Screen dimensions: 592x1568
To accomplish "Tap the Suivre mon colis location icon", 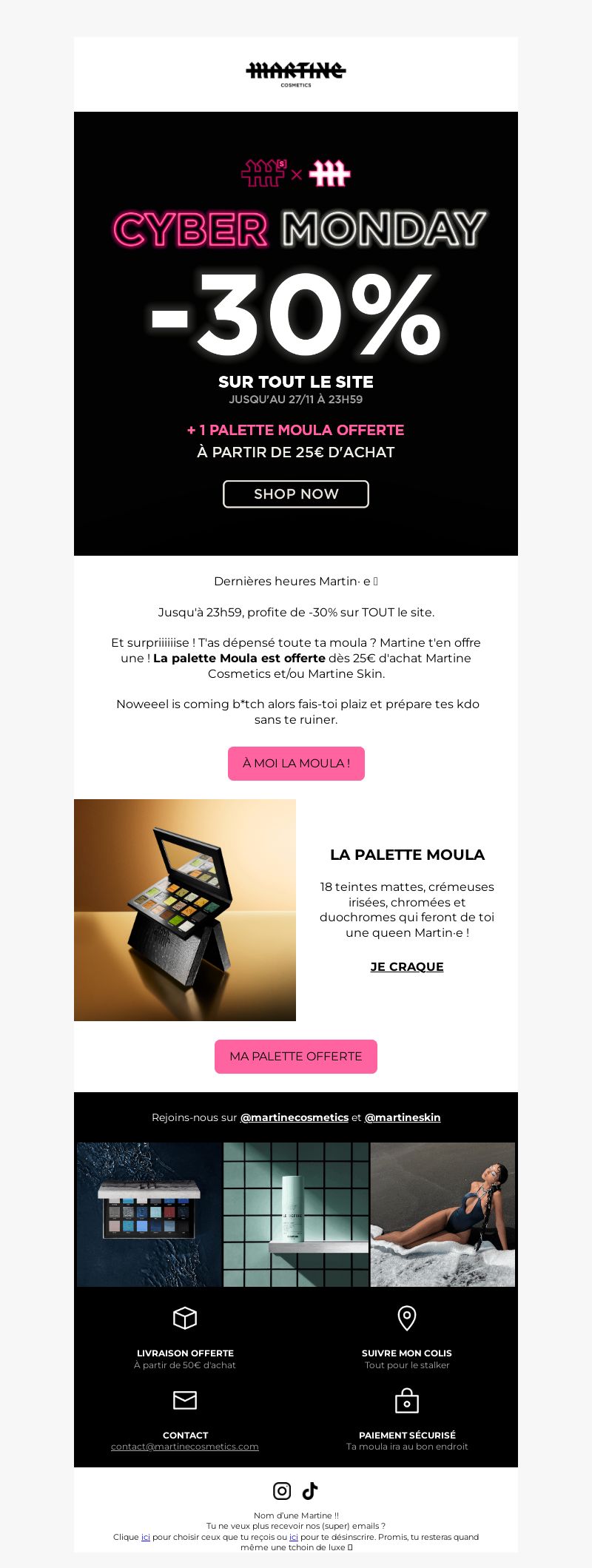I will [x=407, y=1318].
